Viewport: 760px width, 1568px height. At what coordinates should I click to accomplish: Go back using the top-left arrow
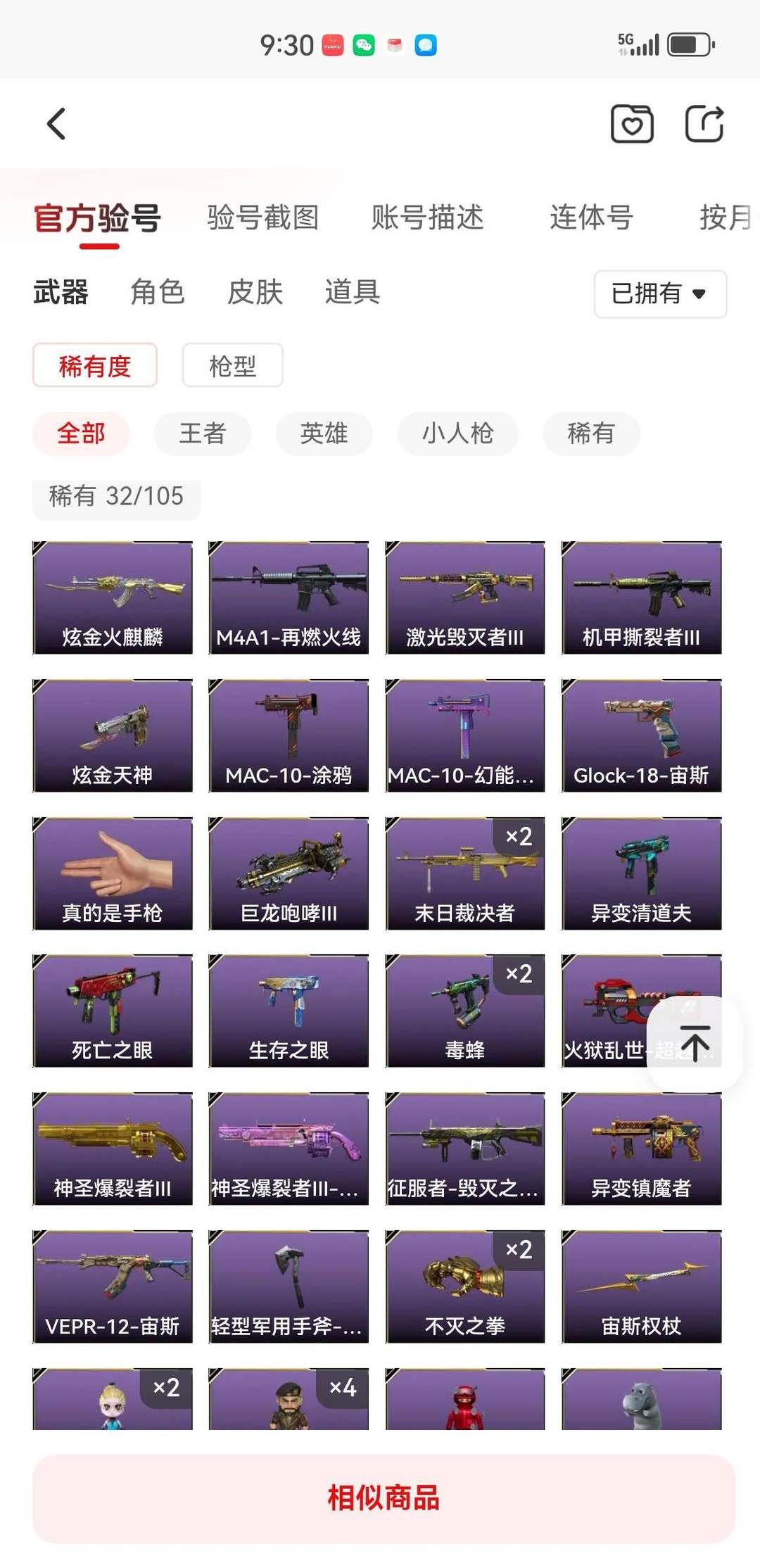(56, 124)
